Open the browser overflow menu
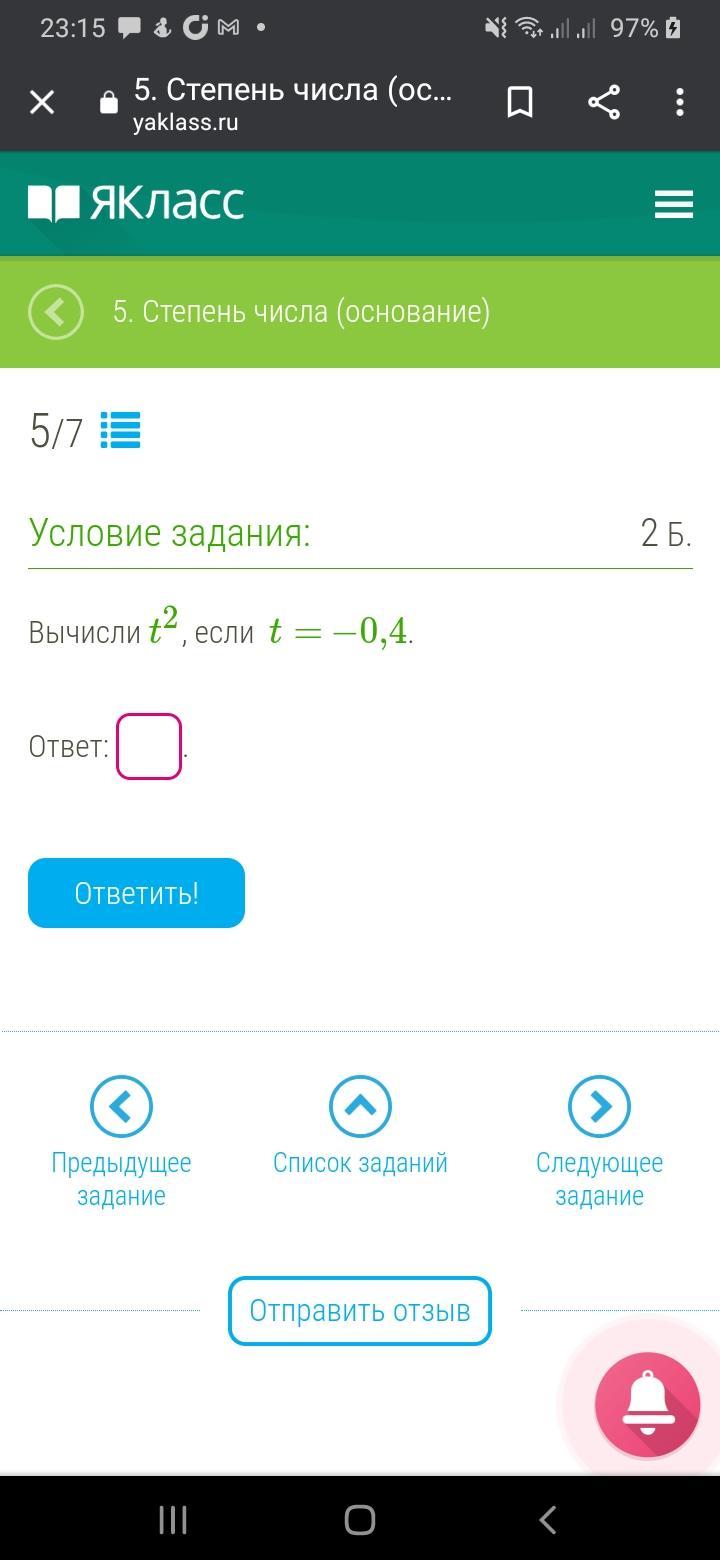 click(x=679, y=102)
